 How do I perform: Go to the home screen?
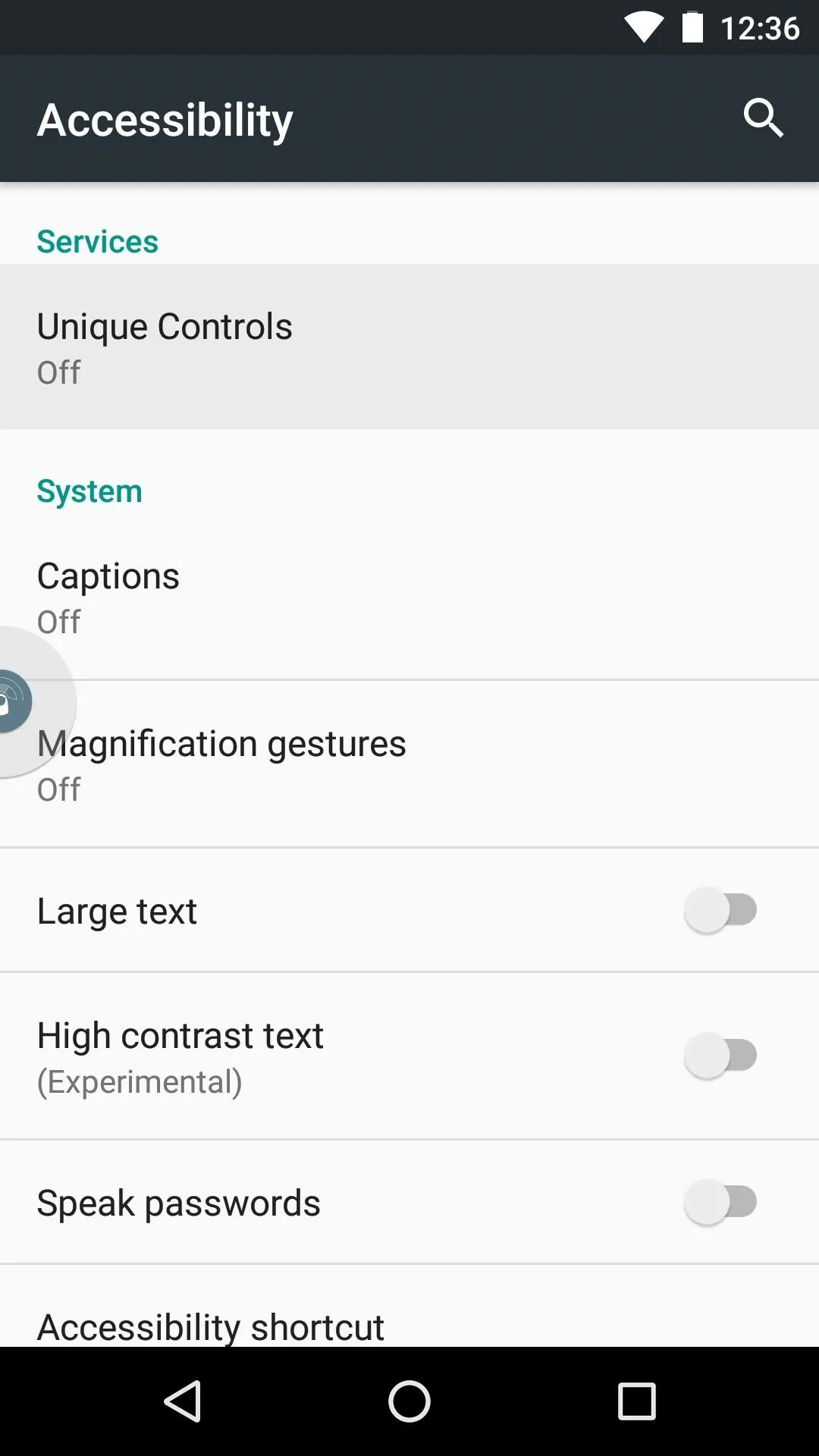tap(409, 1401)
